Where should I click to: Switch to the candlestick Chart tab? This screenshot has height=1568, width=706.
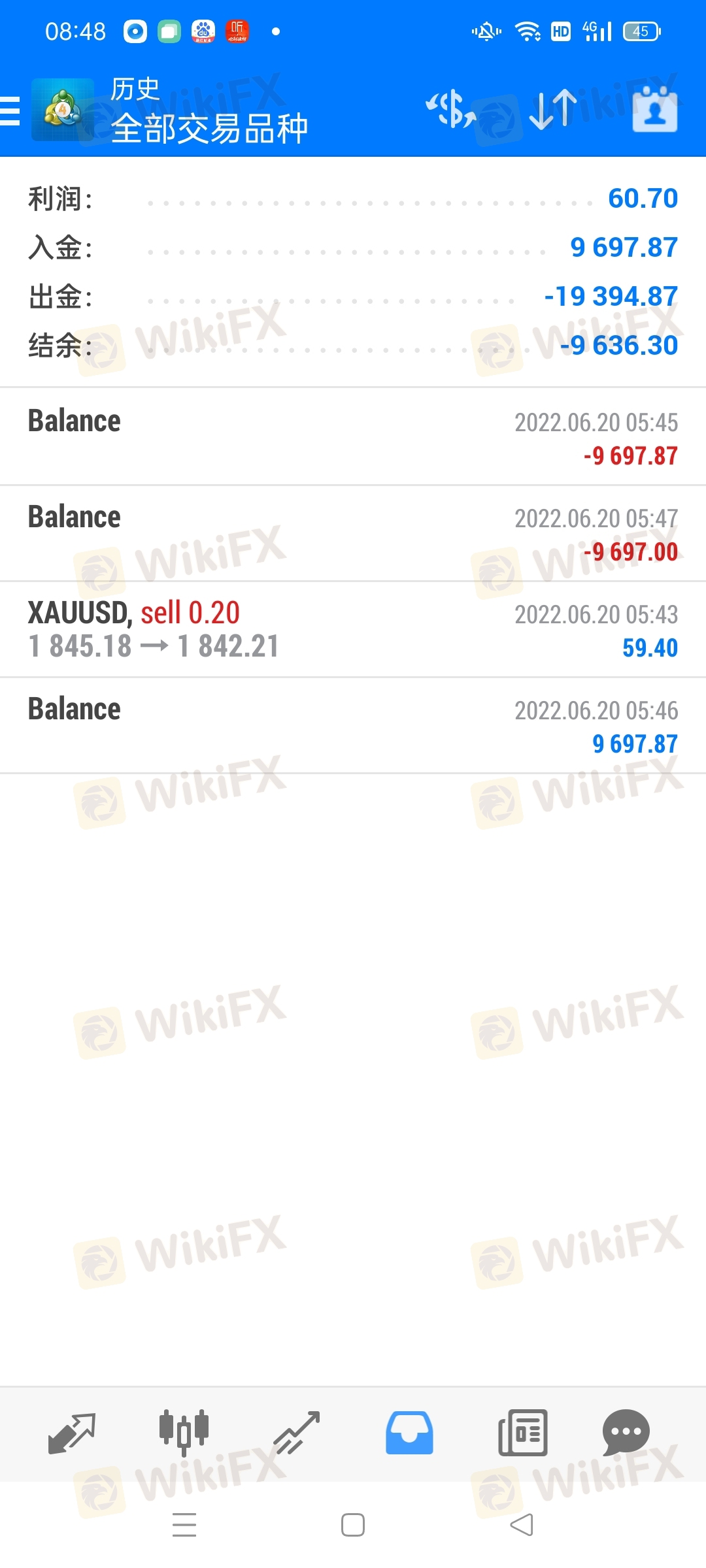184,1433
